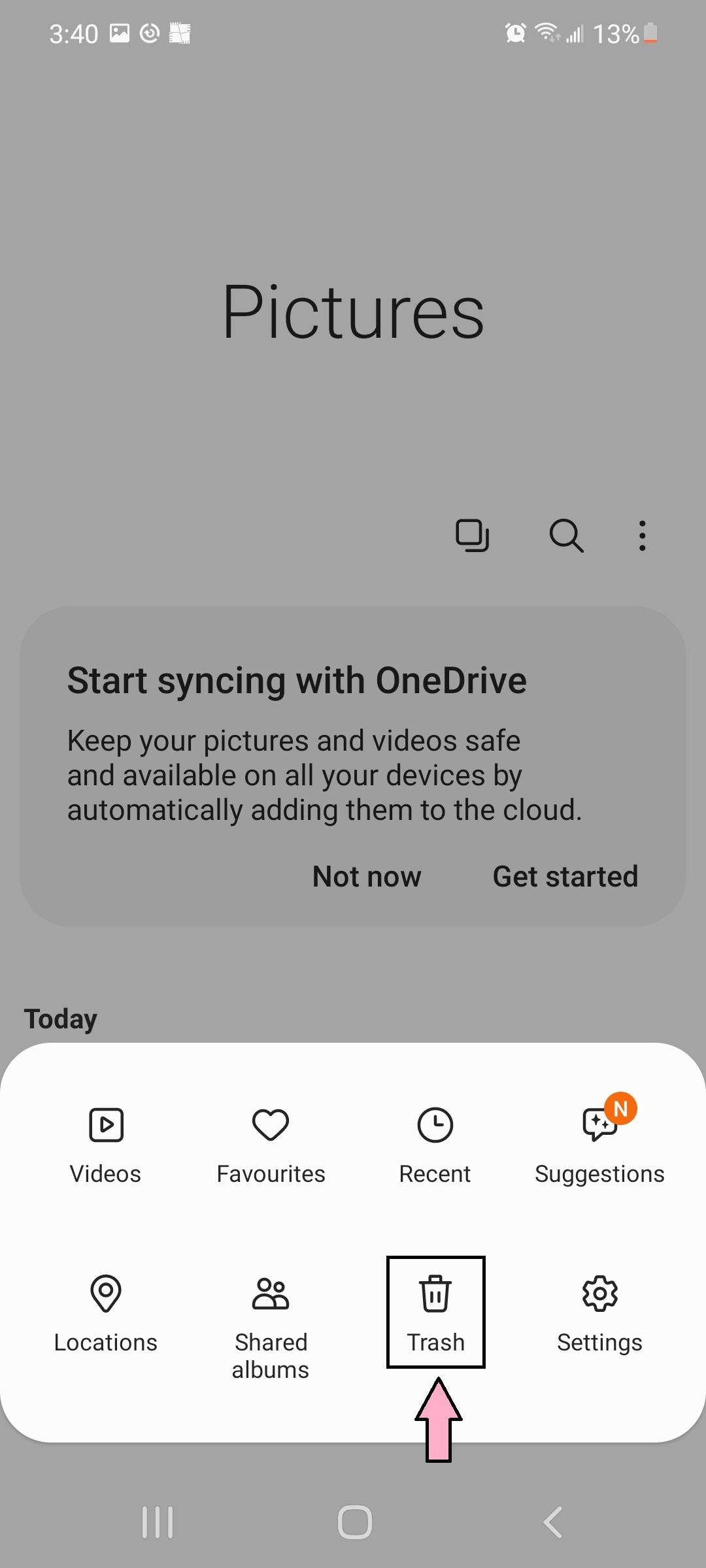Image resolution: width=706 pixels, height=1568 pixels.
Task: Tap the stacked squares view icon
Action: (x=472, y=536)
